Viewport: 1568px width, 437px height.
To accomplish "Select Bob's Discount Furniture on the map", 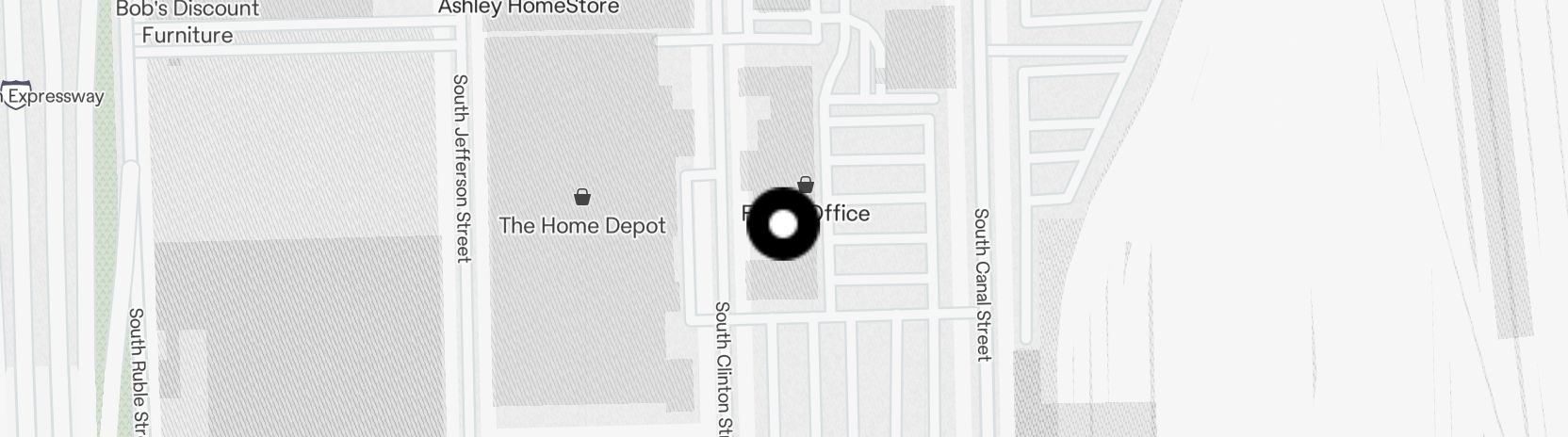I will 187,23.
